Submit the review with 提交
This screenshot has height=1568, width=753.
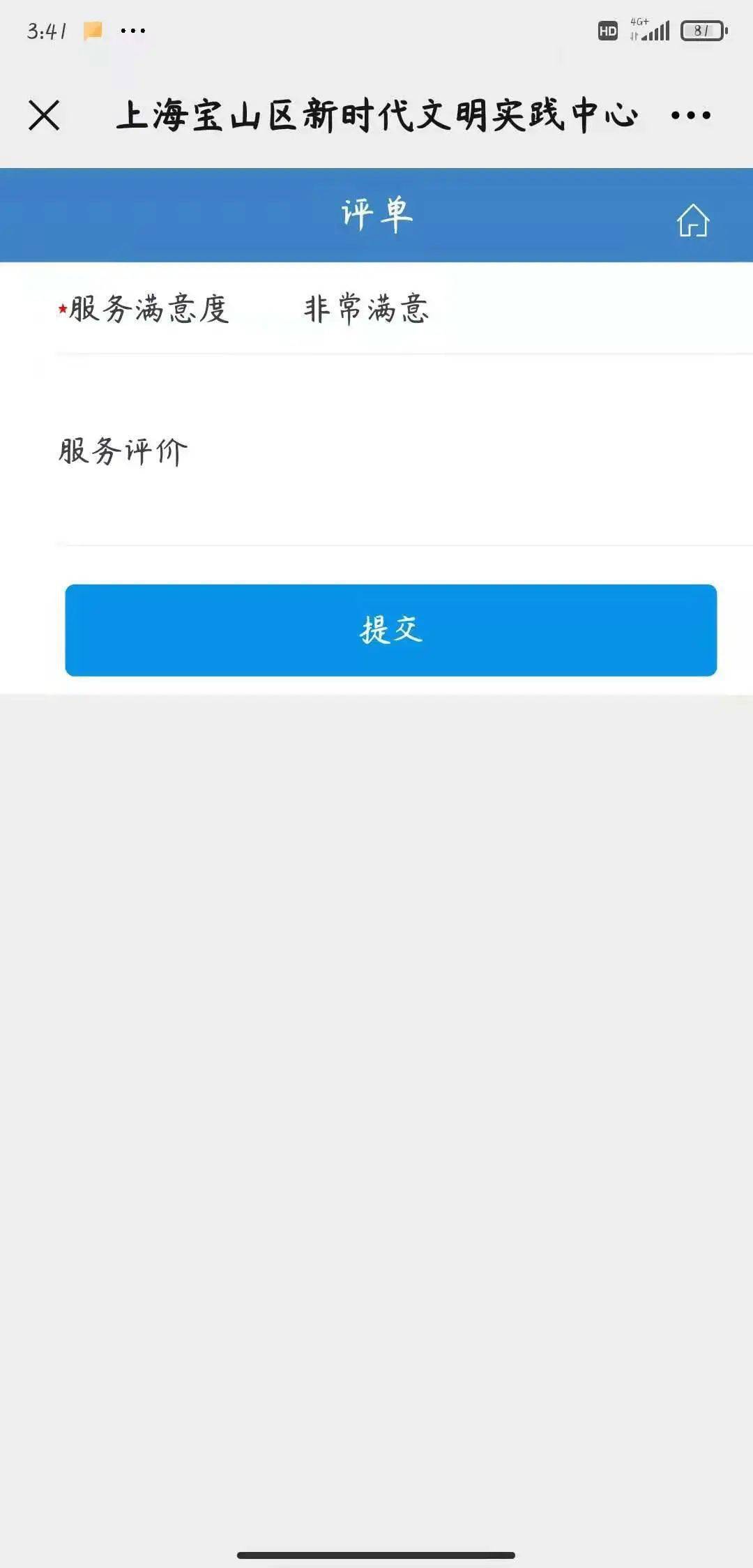click(390, 630)
